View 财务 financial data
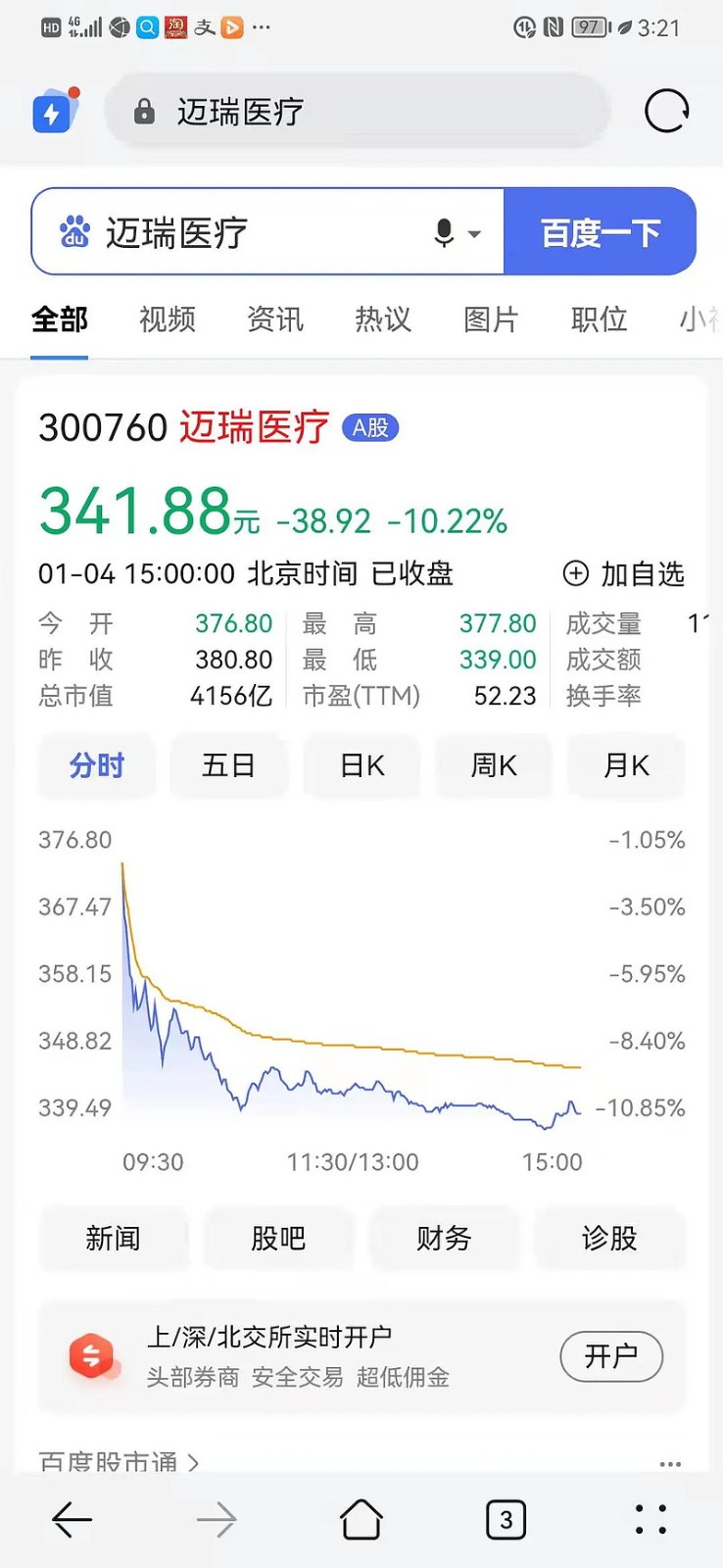The image size is (723, 1568). 444,1239
